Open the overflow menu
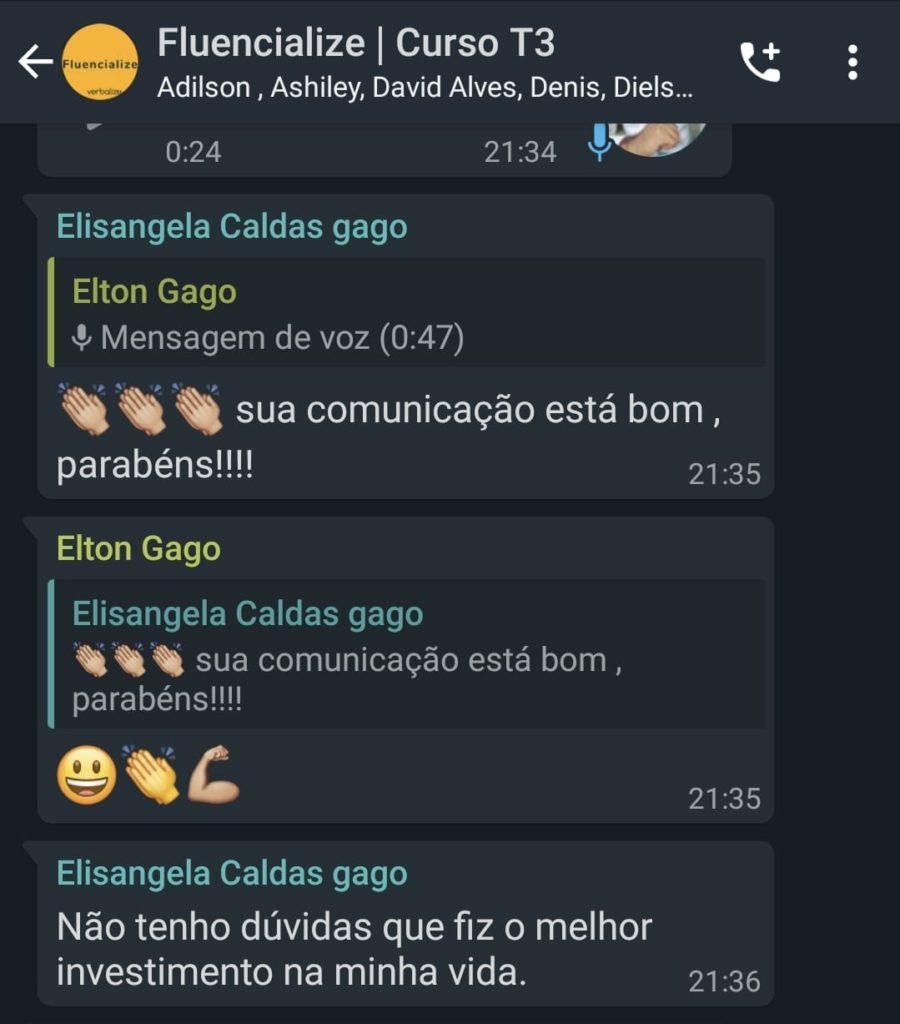Screen dimensions: 900x1024 click(x=852, y=62)
